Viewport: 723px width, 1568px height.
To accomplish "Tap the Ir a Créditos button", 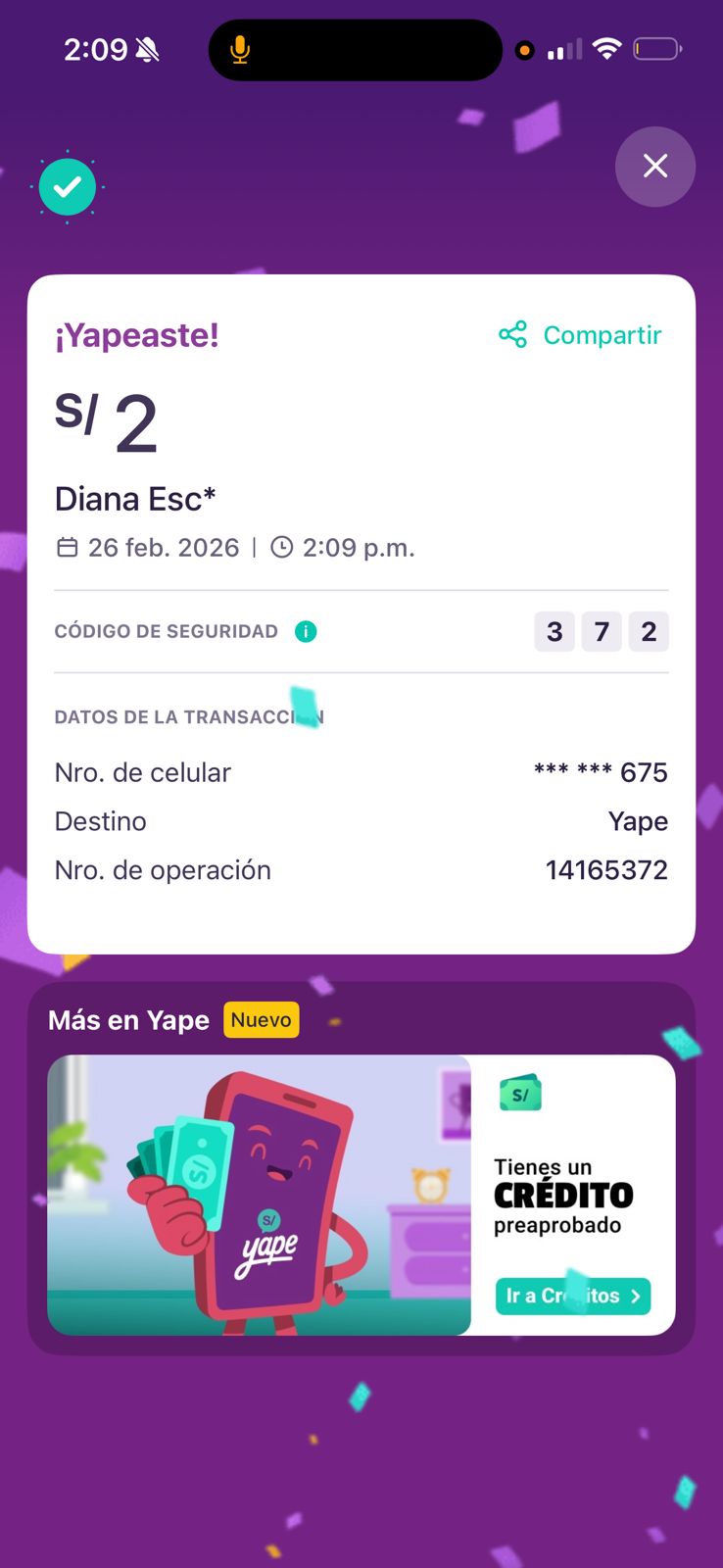I will click(572, 1296).
